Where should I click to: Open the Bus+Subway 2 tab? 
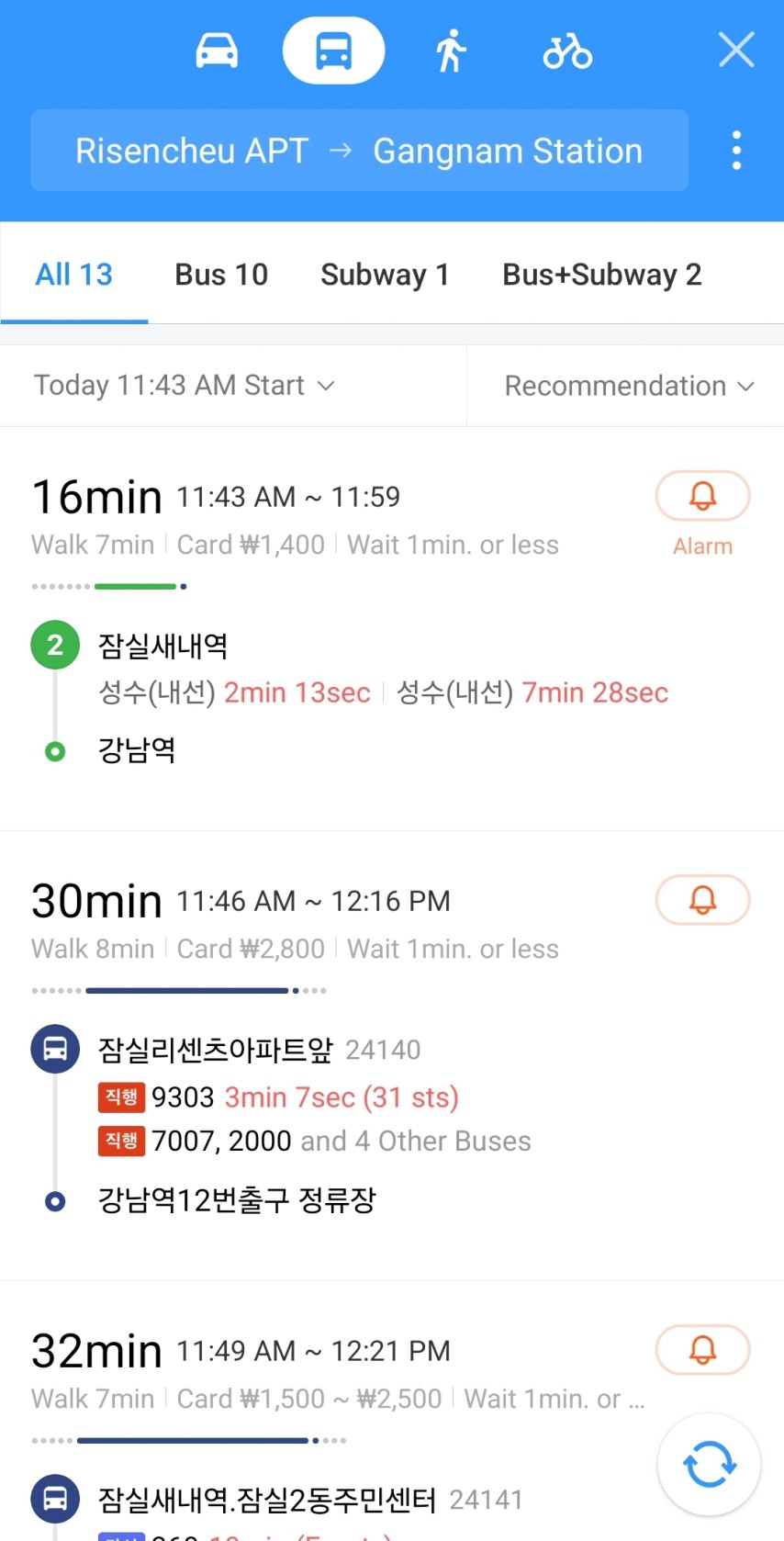(602, 275)
